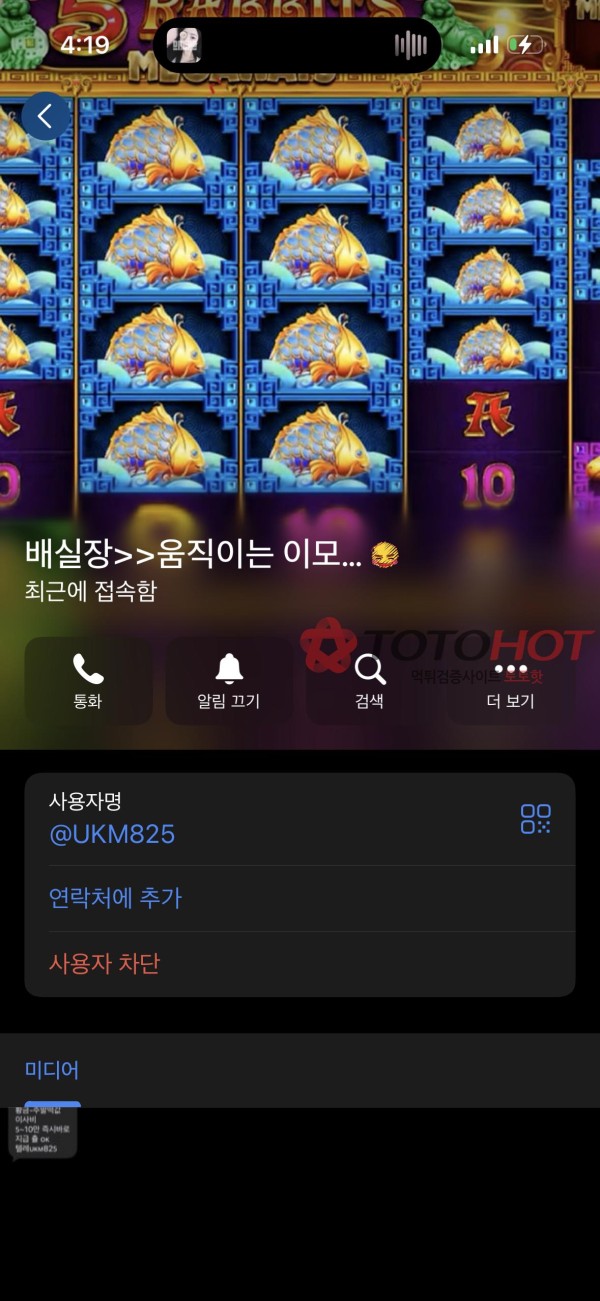The image size is (600, 1301).
Task: Open the shared media thumbnail
Action: point(43,1133)
